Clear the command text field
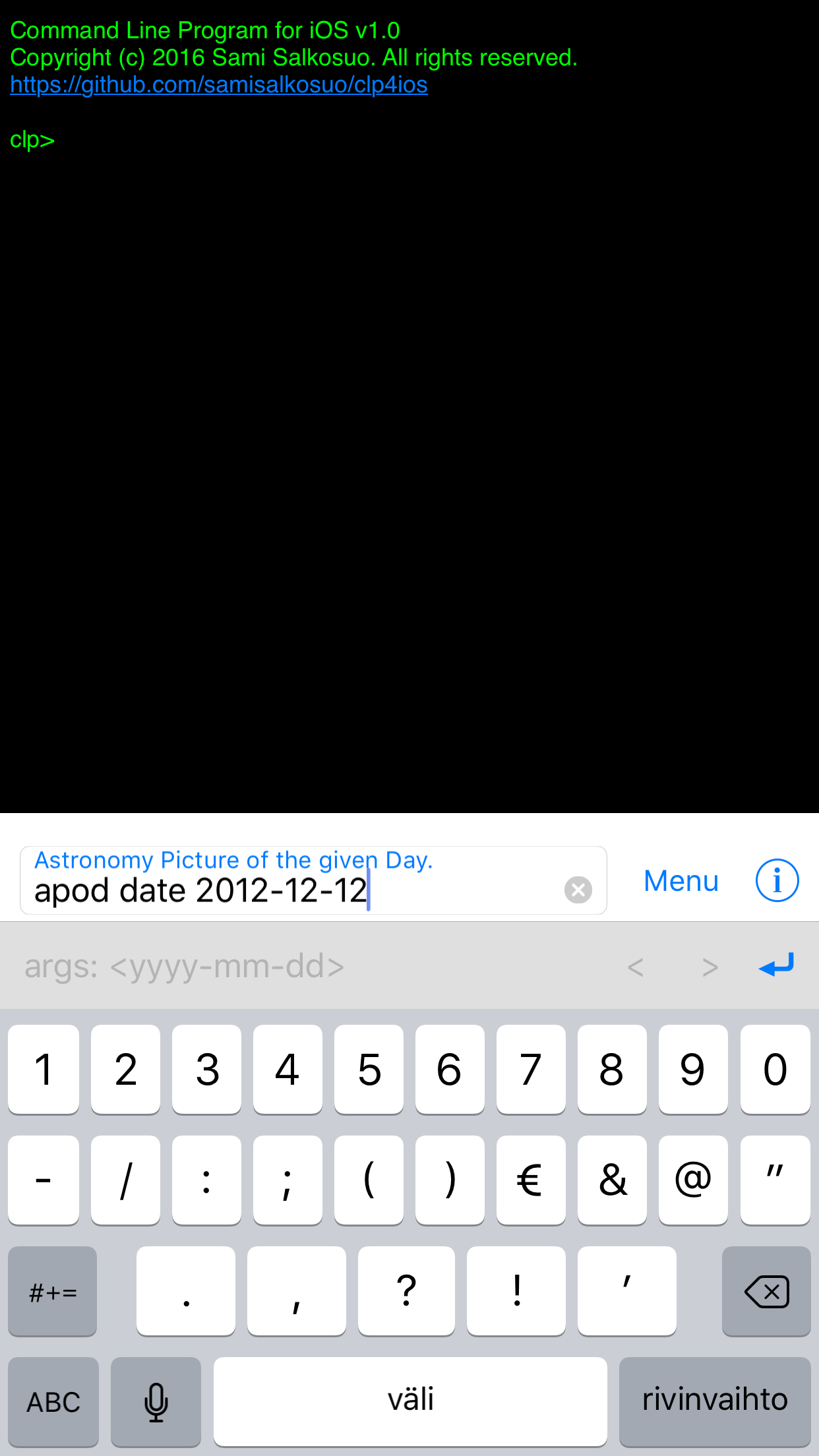Screen dimensions: 819x1456 [x=578, y=890]
